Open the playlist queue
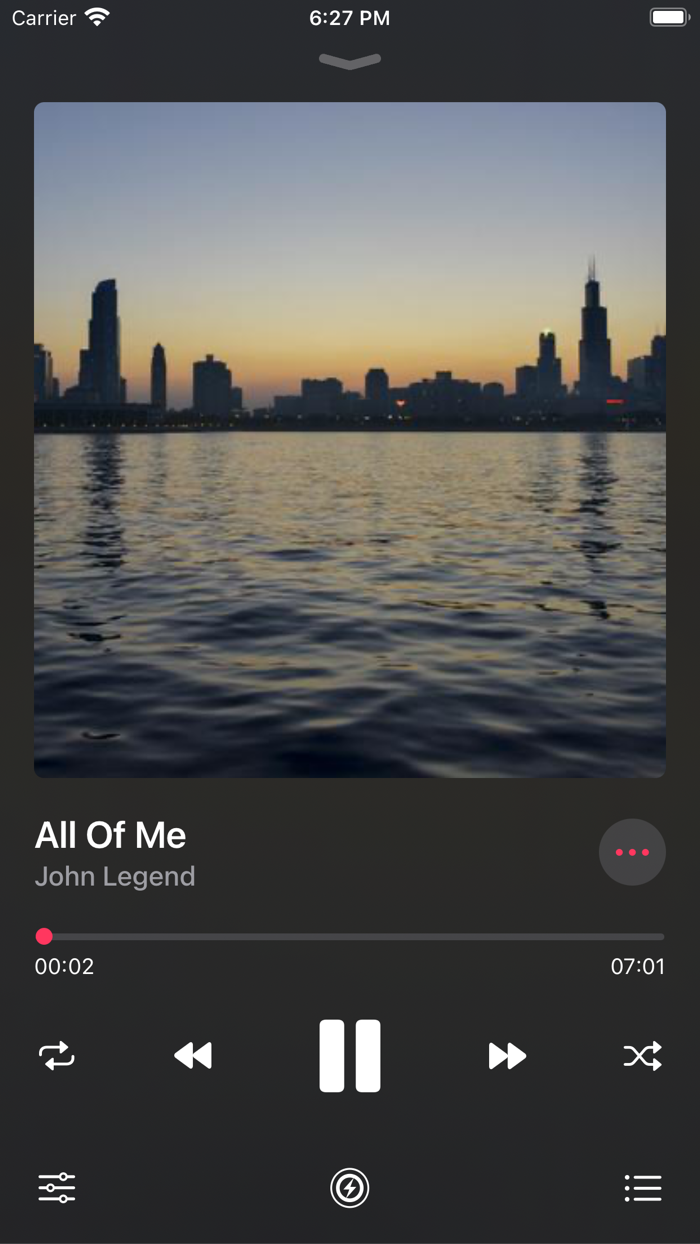700x1244 pixels. (642, 1188)
